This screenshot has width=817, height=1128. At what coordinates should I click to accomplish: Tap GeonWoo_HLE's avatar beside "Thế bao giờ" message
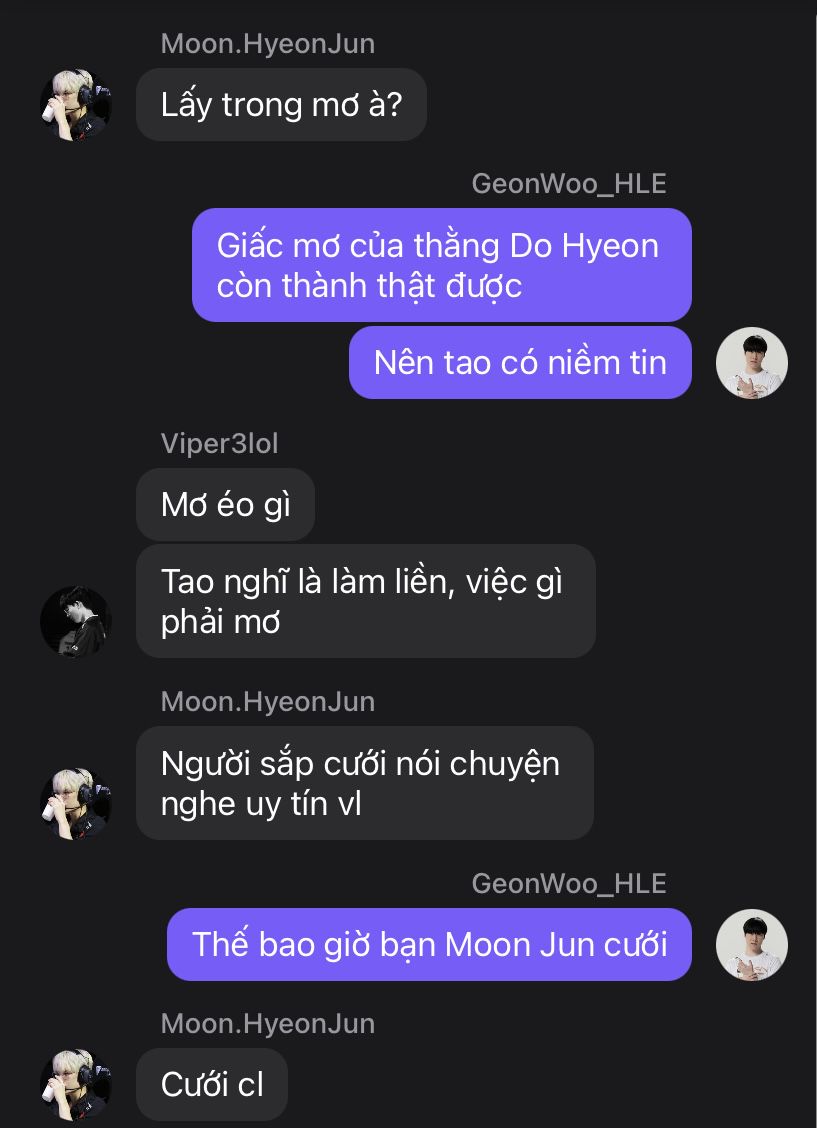[x=752, y=945]
